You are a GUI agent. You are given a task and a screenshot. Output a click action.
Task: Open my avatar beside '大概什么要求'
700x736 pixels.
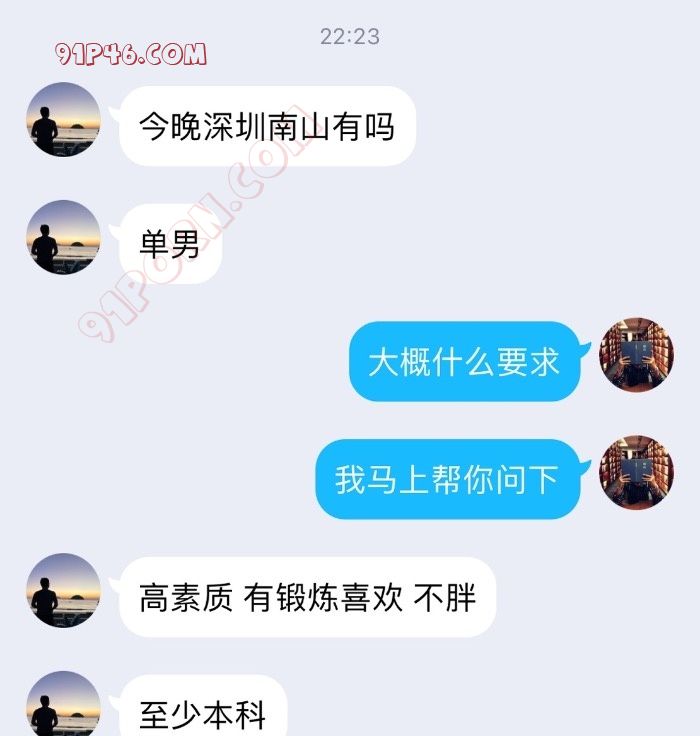tap(636, 355)
